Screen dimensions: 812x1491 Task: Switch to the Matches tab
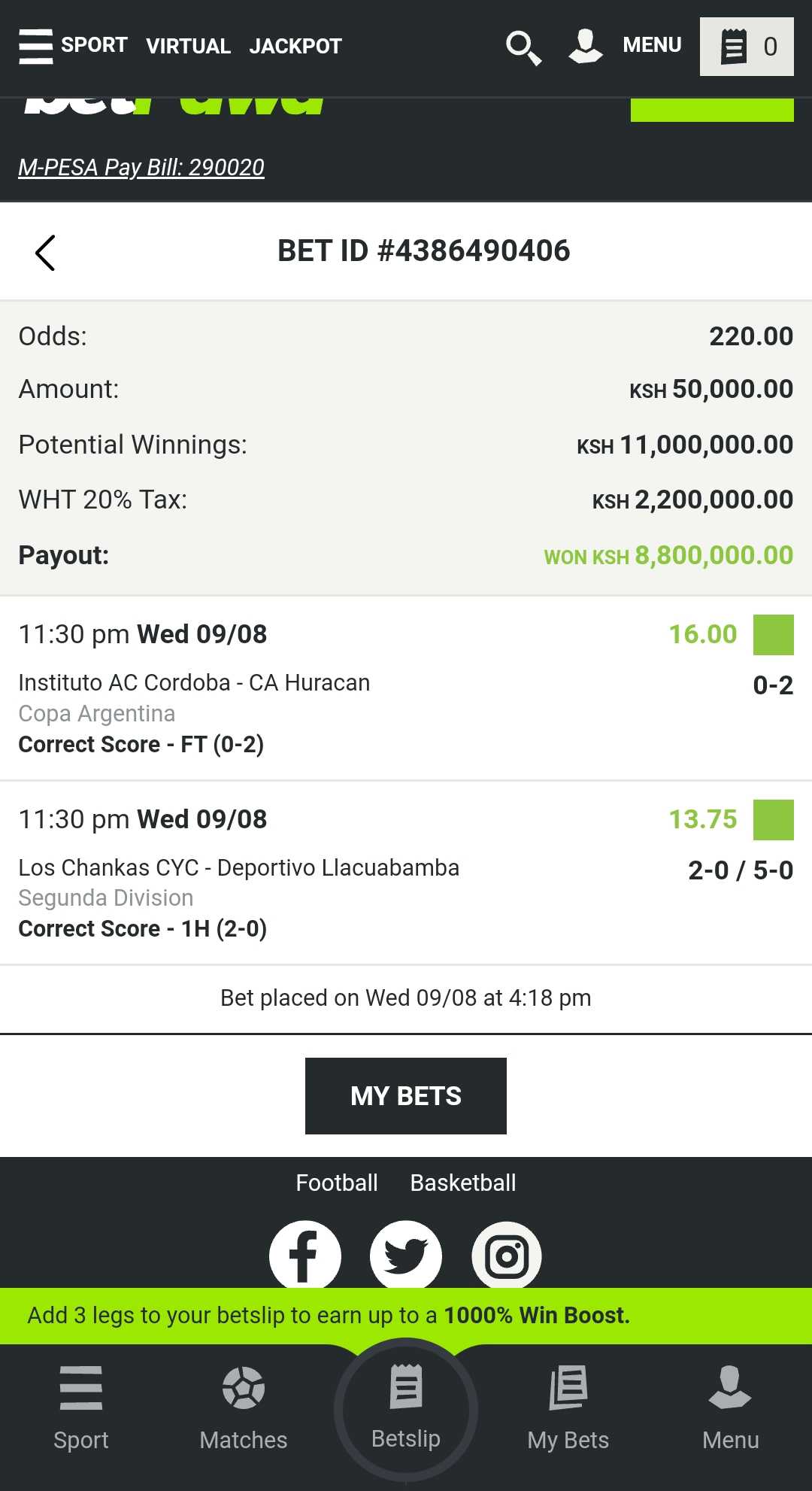244,1407
